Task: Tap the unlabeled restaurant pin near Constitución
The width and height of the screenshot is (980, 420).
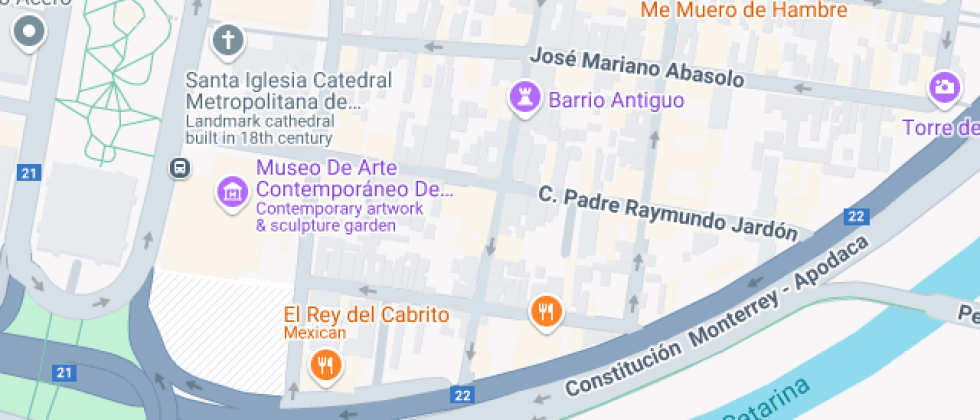Action: [546, 312]
